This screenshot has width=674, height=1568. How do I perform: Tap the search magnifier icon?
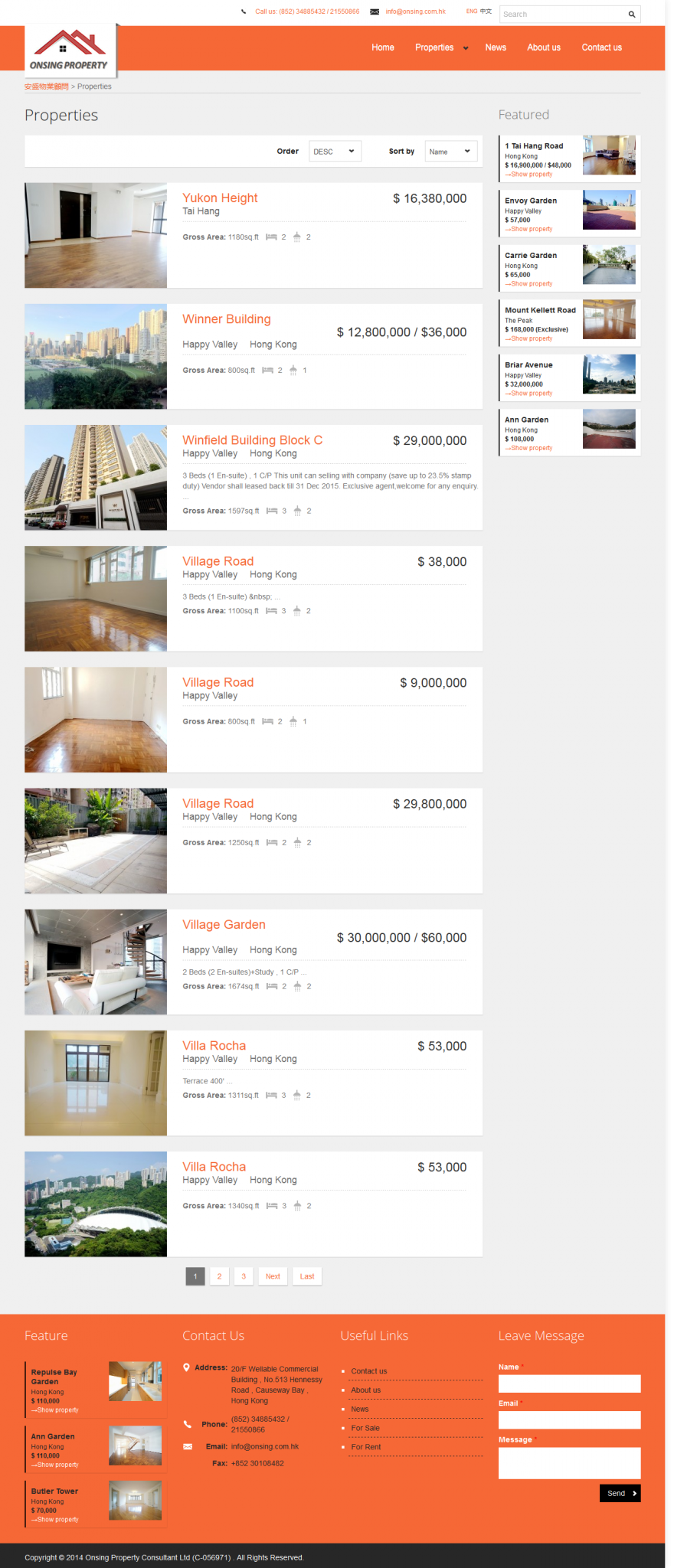[632, 15]
